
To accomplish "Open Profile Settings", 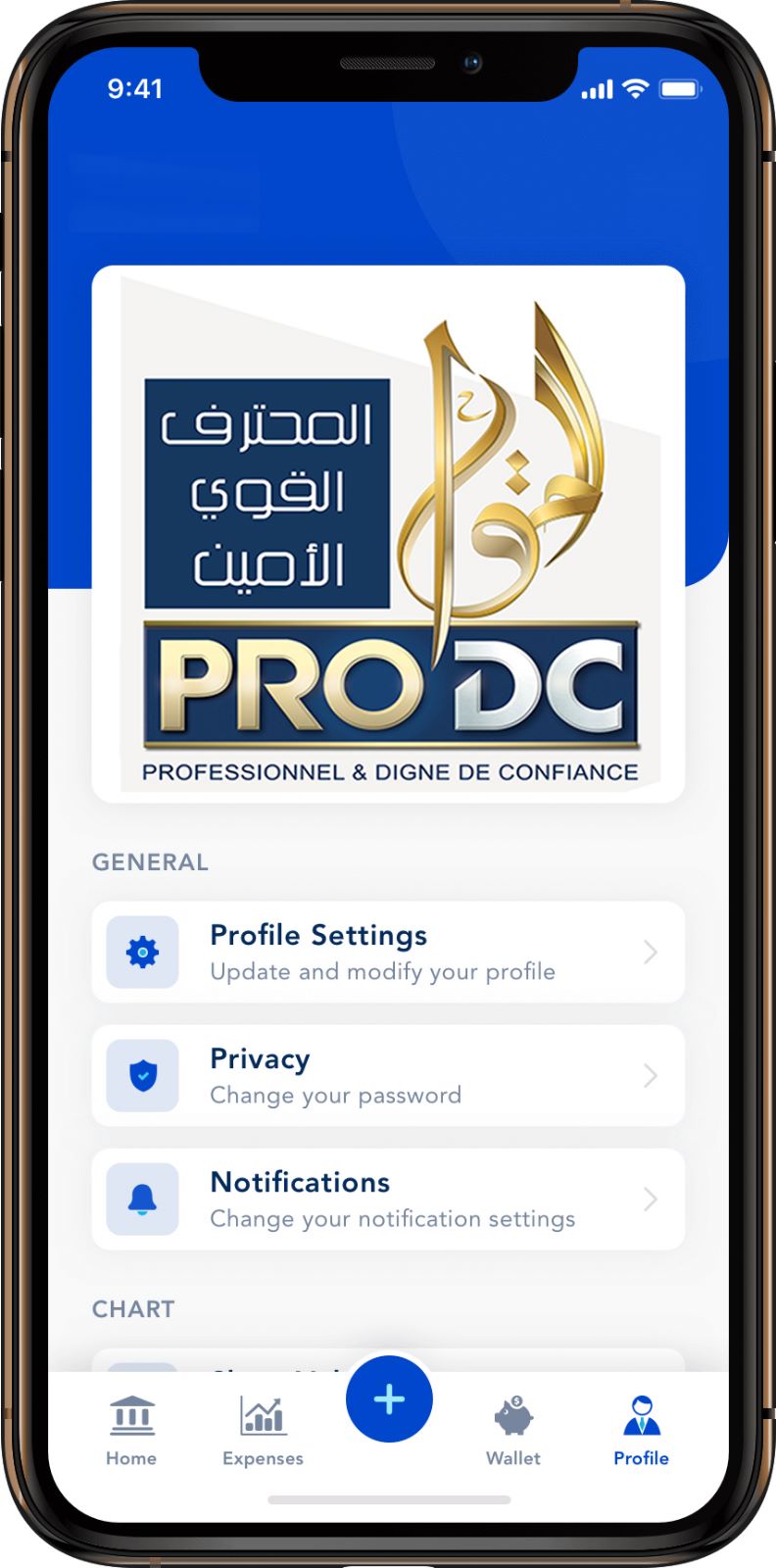I will (388, 952).
